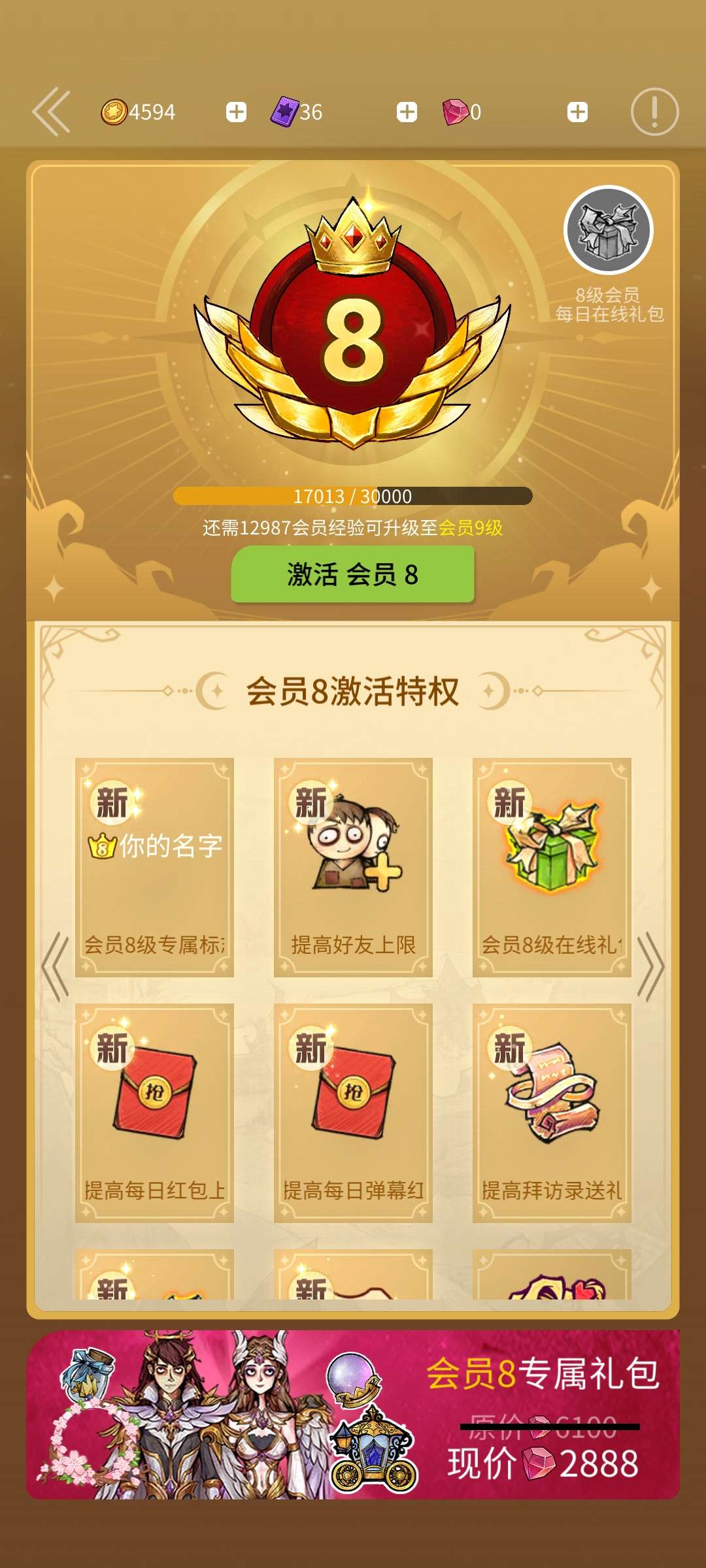Show next membership level privileges
706x1568 pixels.
[x=650, y=966]
